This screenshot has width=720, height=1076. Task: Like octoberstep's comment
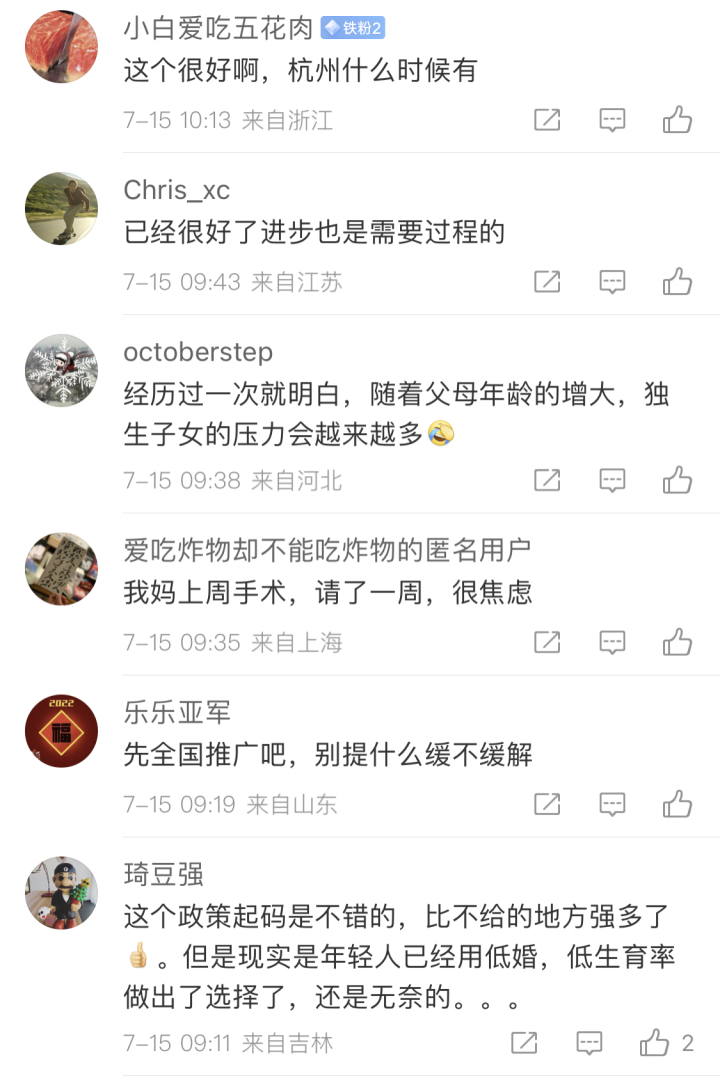click(x=677, y=480)
